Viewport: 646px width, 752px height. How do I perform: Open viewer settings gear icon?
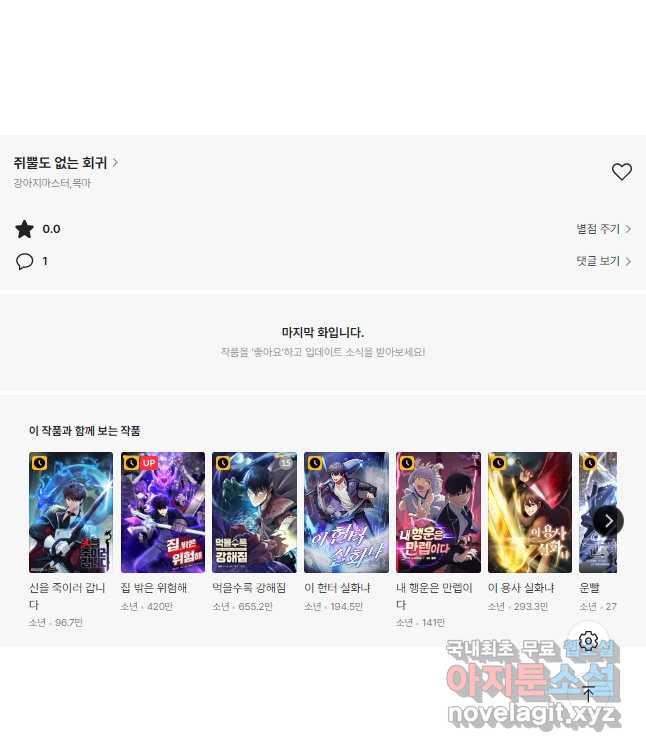[588, 641]
